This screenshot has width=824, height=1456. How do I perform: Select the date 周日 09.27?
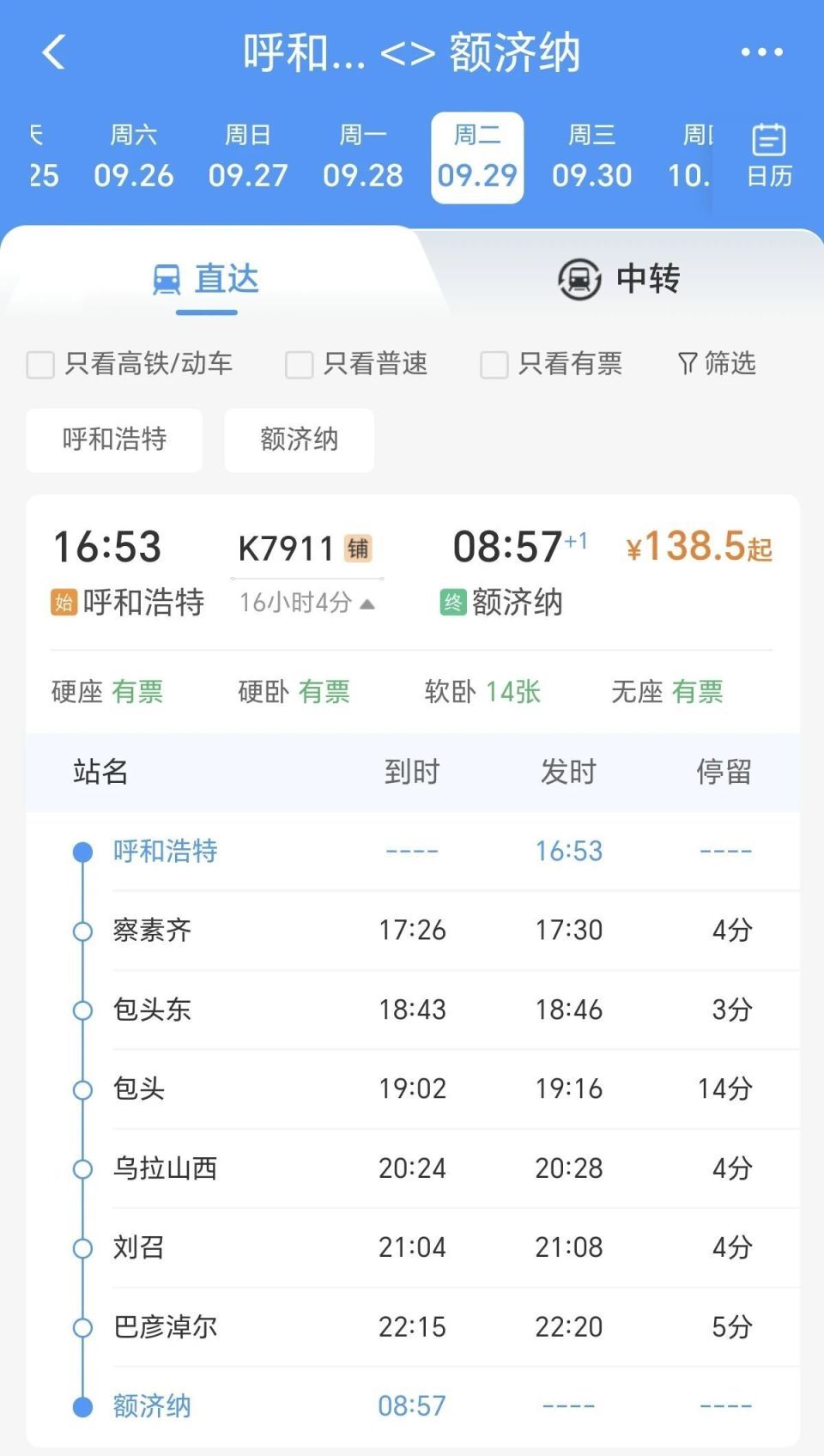248,157
